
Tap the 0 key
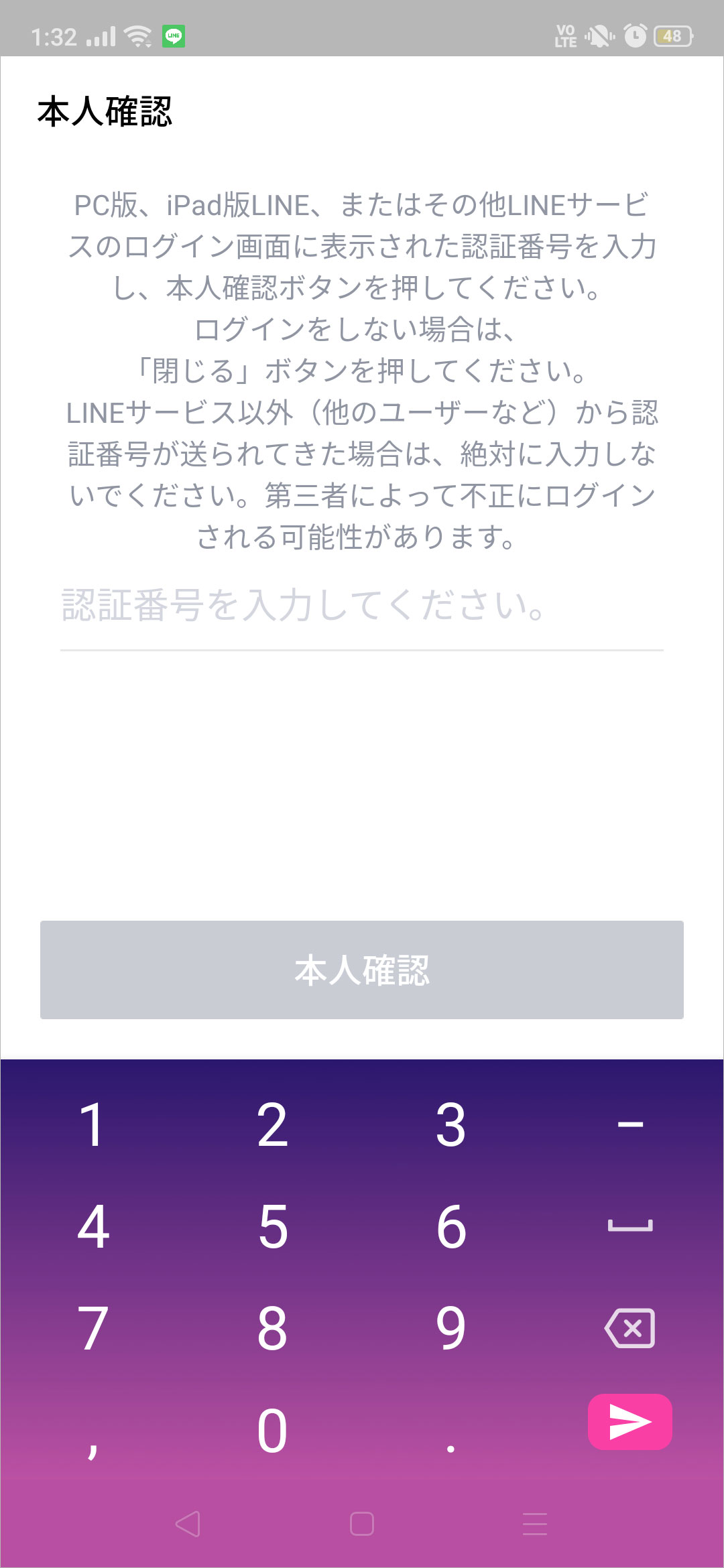tap(273, 1431)
